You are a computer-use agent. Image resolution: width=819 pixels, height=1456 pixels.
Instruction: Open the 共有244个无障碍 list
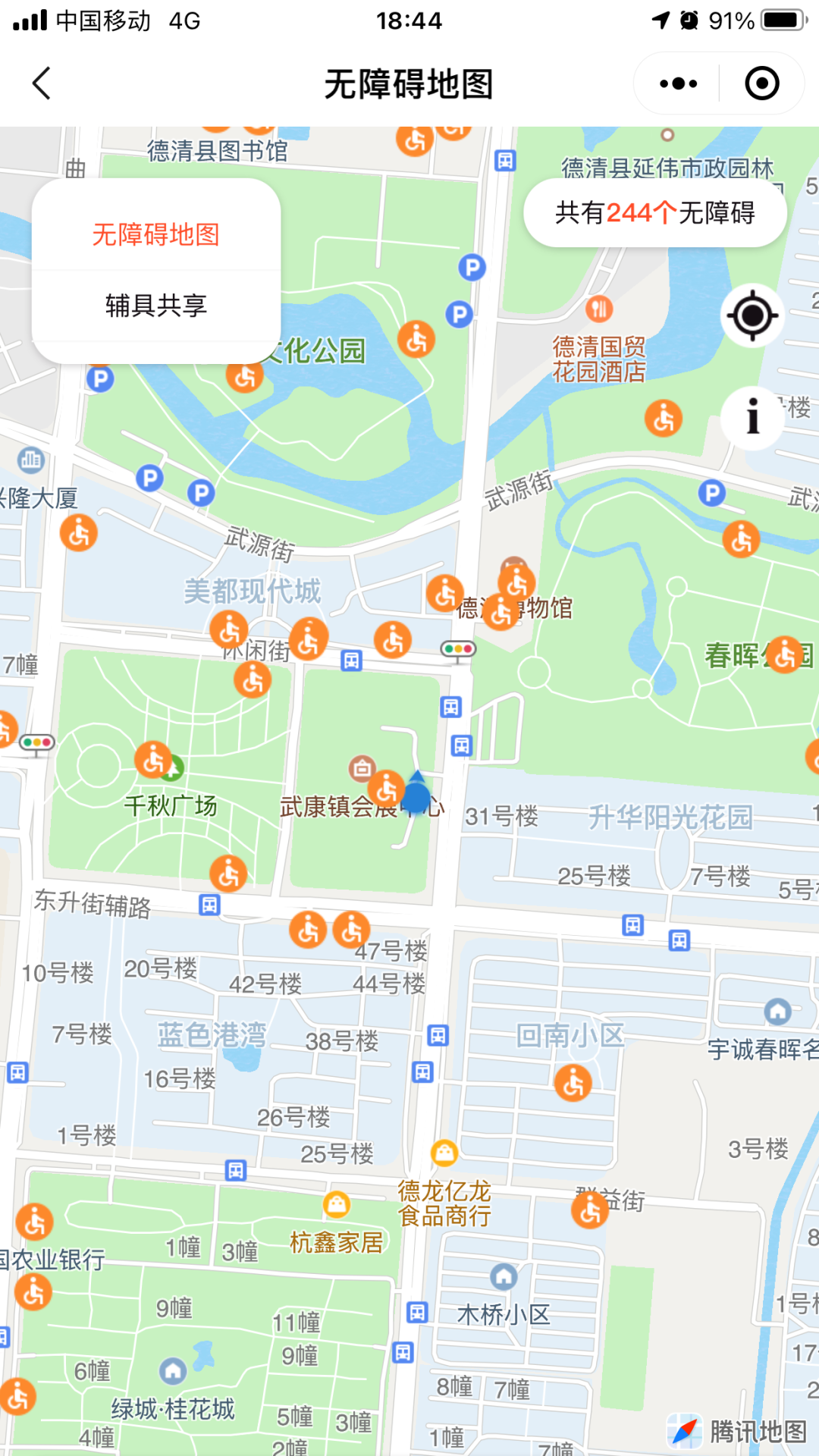(654, 213)
